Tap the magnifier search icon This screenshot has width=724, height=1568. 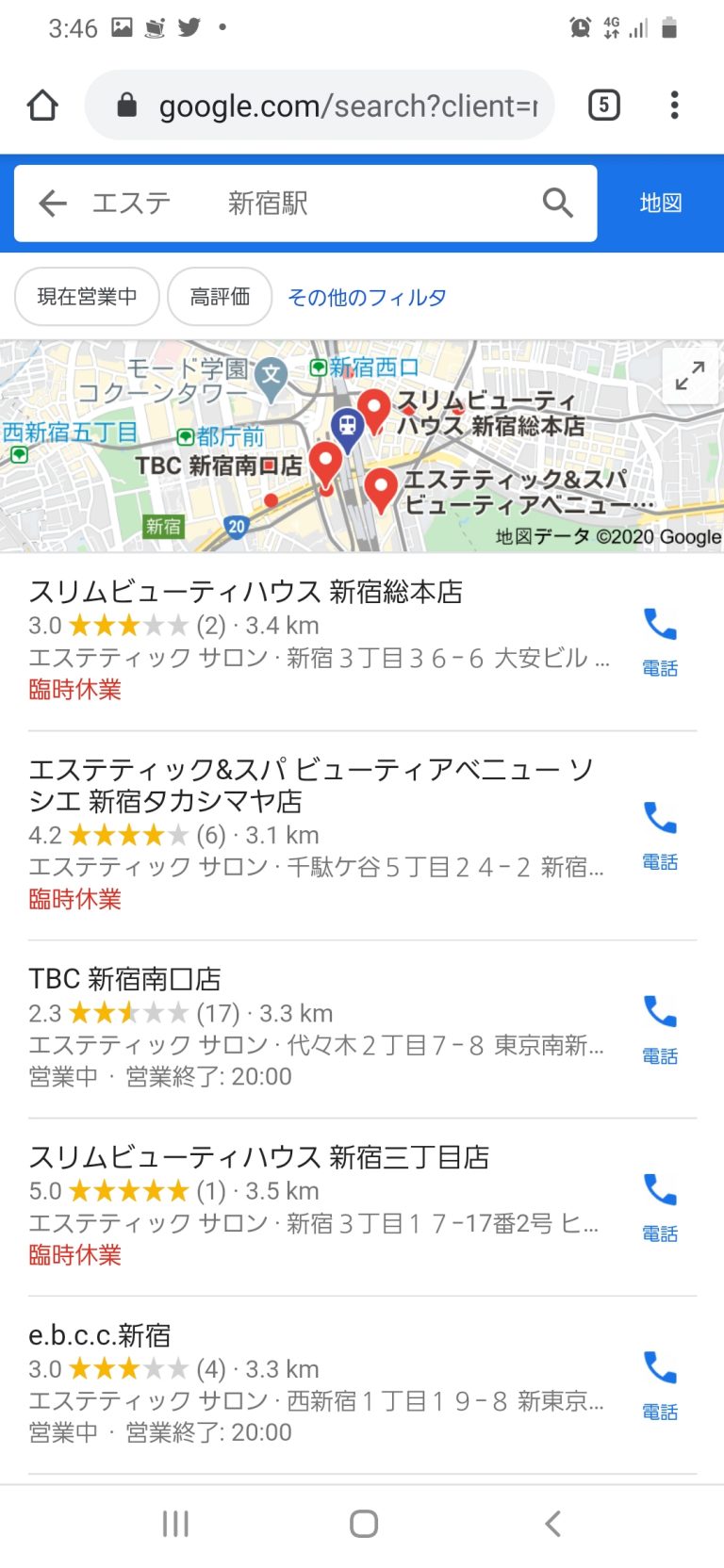click(x=558, y=203)
